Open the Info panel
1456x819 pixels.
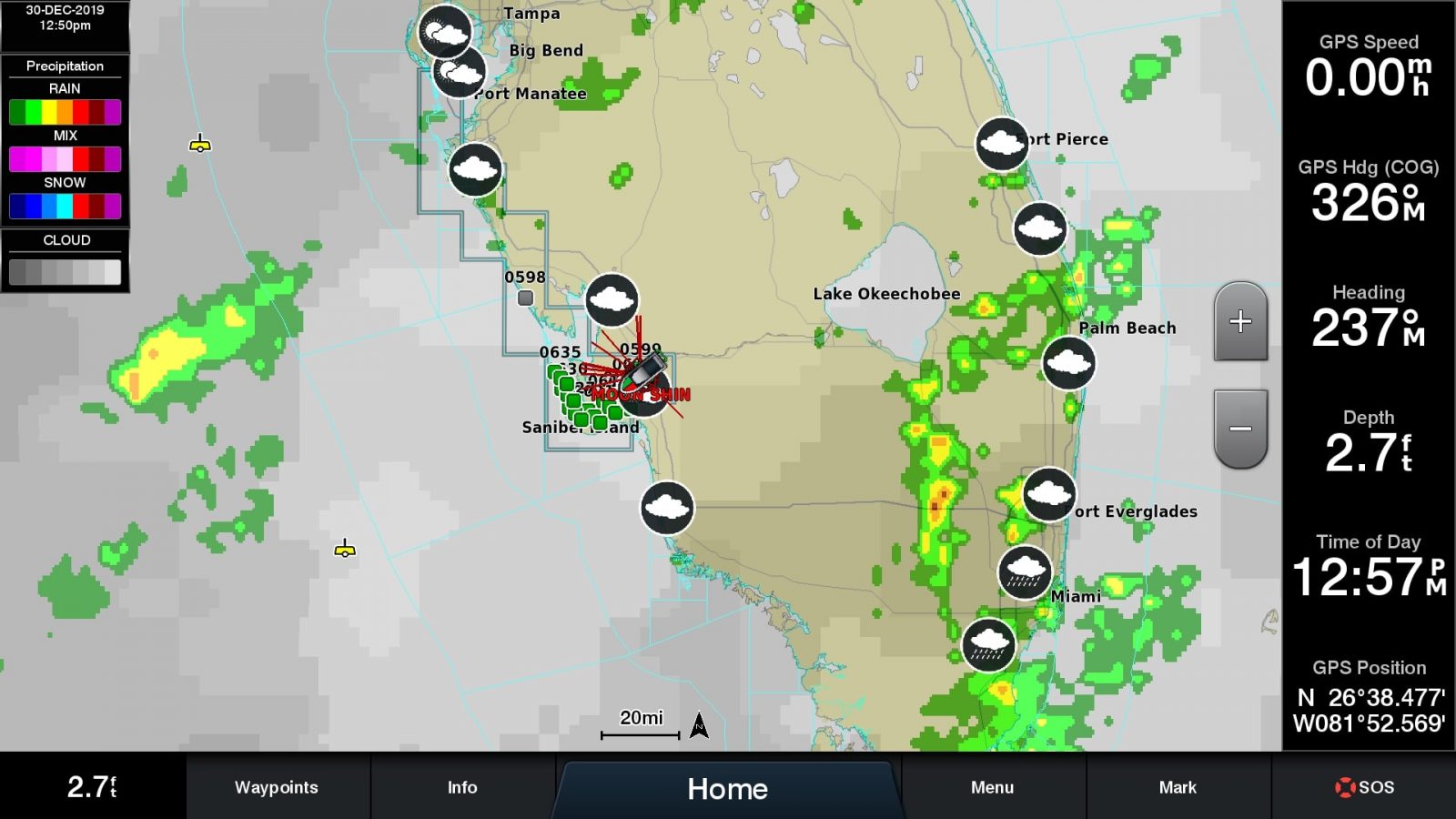pos(462,787)
